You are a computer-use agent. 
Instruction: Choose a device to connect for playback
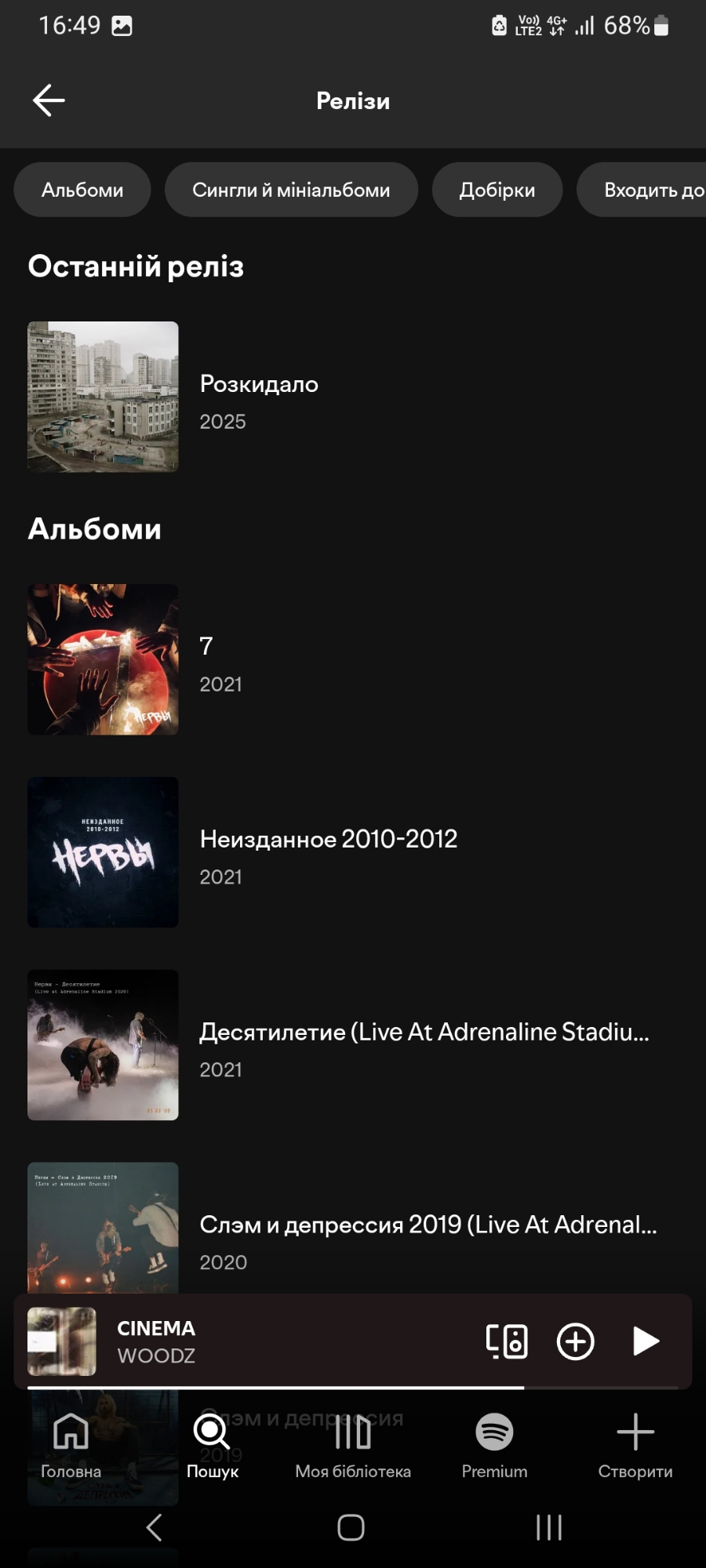click(x=507, y=1341)
